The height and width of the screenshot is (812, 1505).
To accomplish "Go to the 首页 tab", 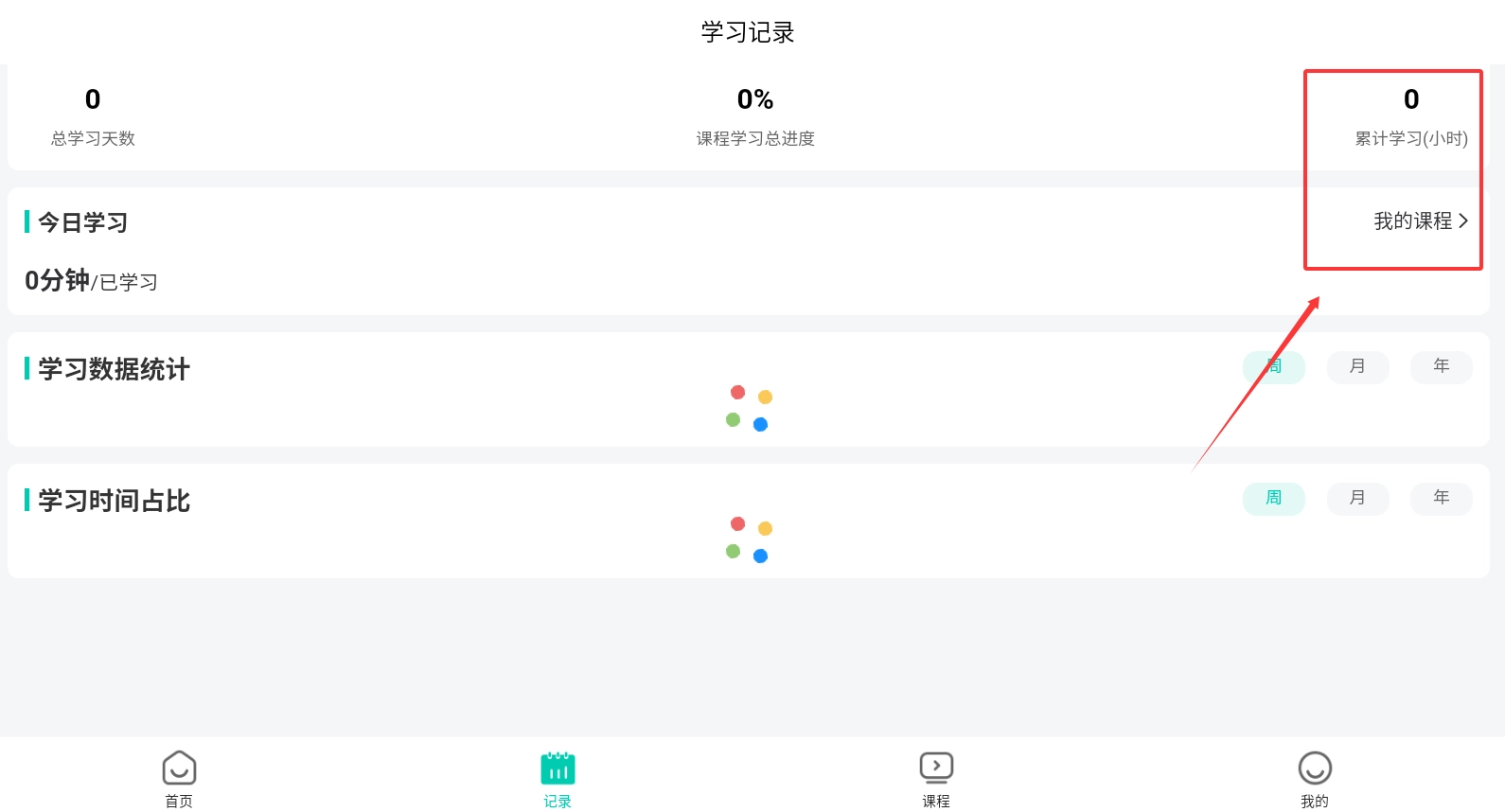I will click(x=179, y=778).
